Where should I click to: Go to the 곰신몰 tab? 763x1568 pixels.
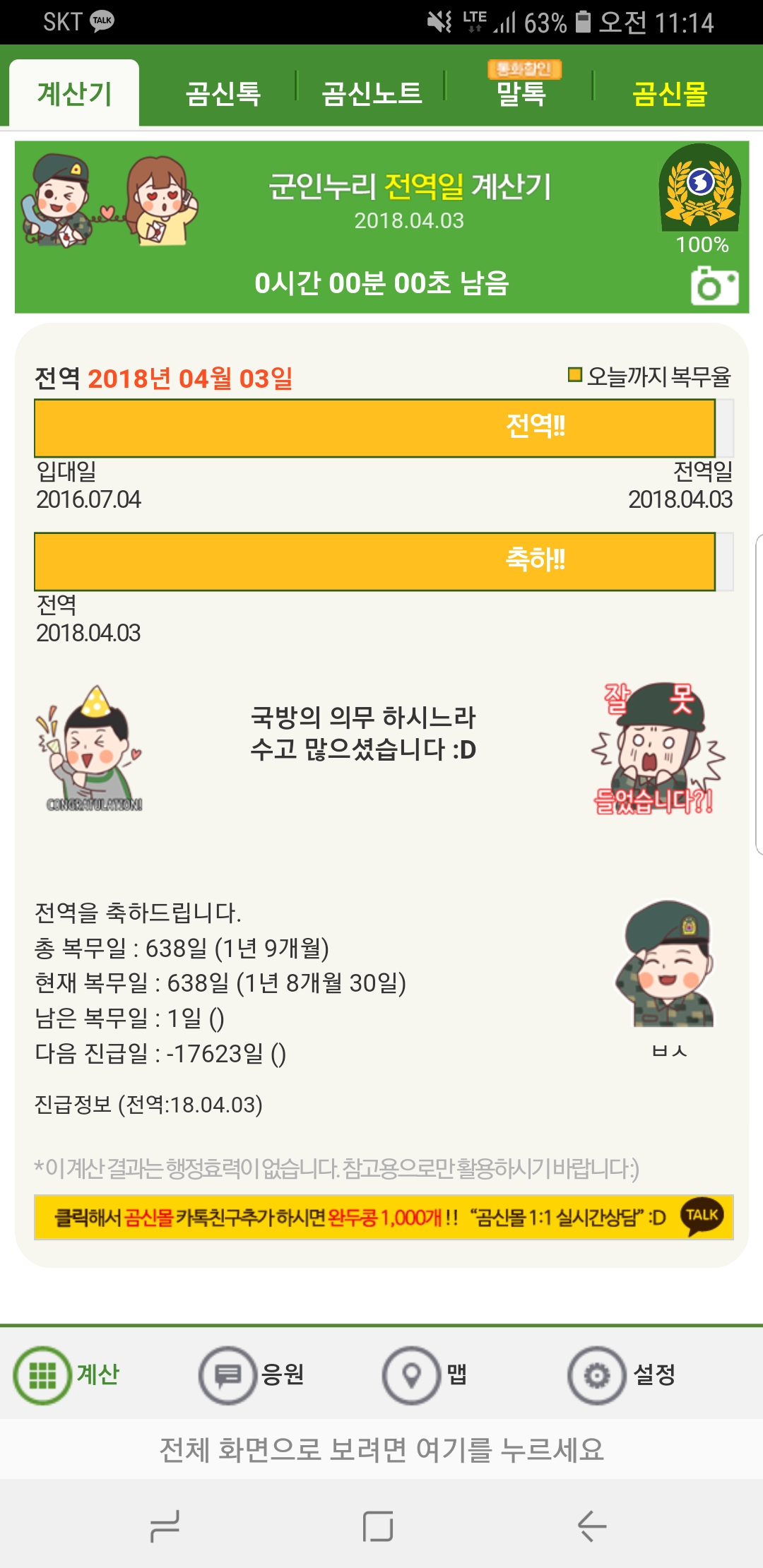[x=670, y=93]
